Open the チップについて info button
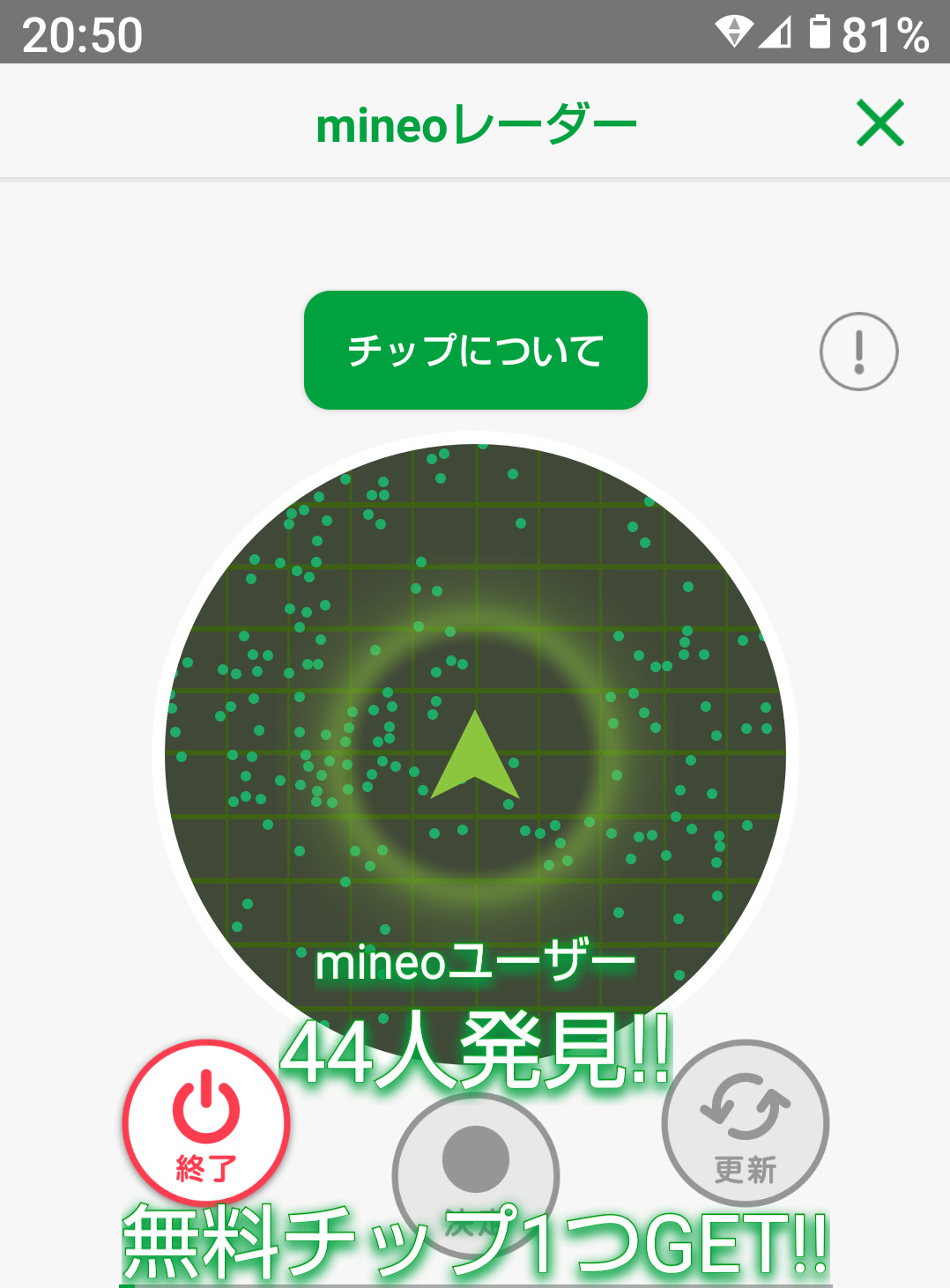 pyautogui.click(x=475, y=350)
